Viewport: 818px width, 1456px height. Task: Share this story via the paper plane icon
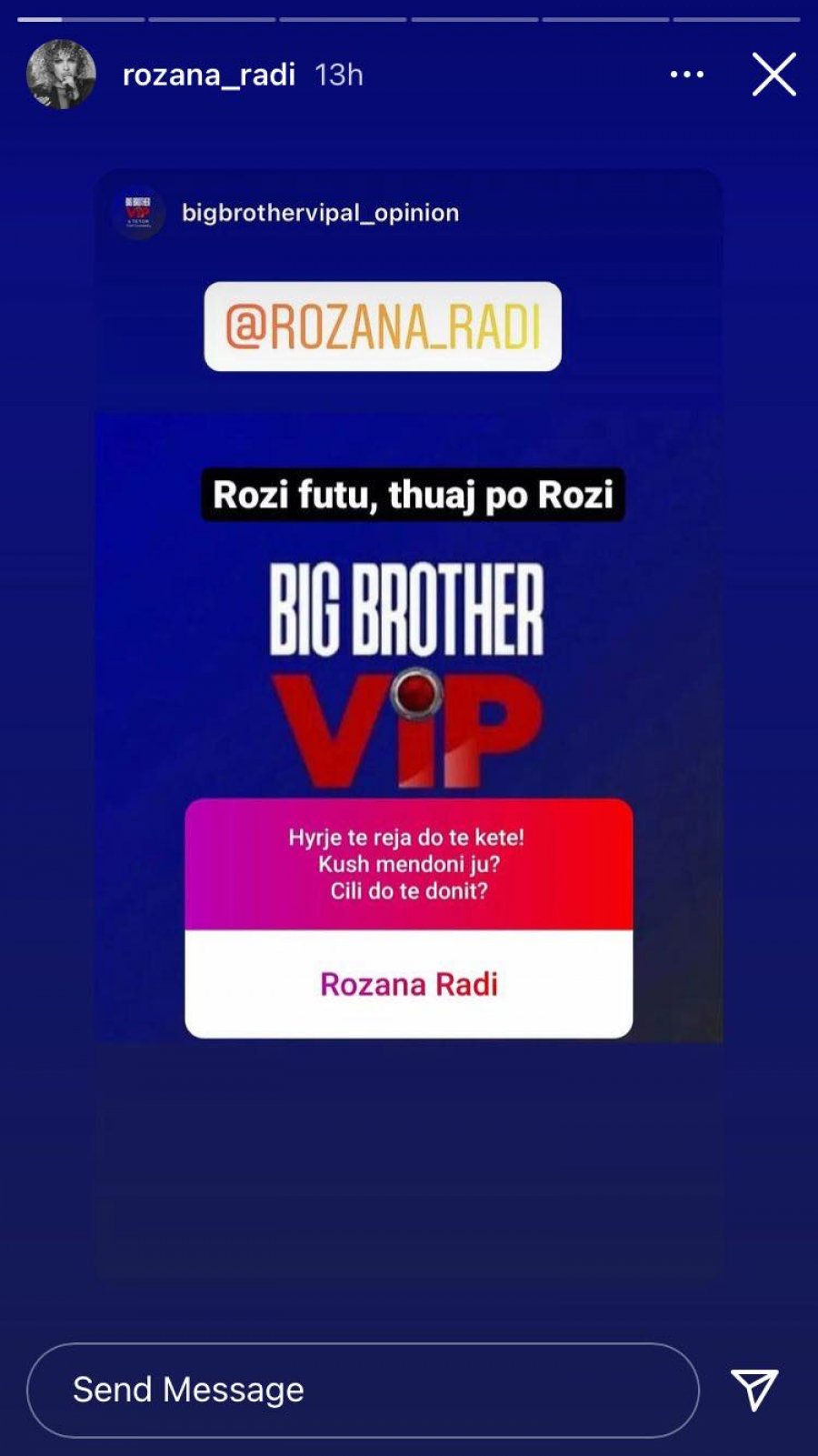(x=753, y=1390)
